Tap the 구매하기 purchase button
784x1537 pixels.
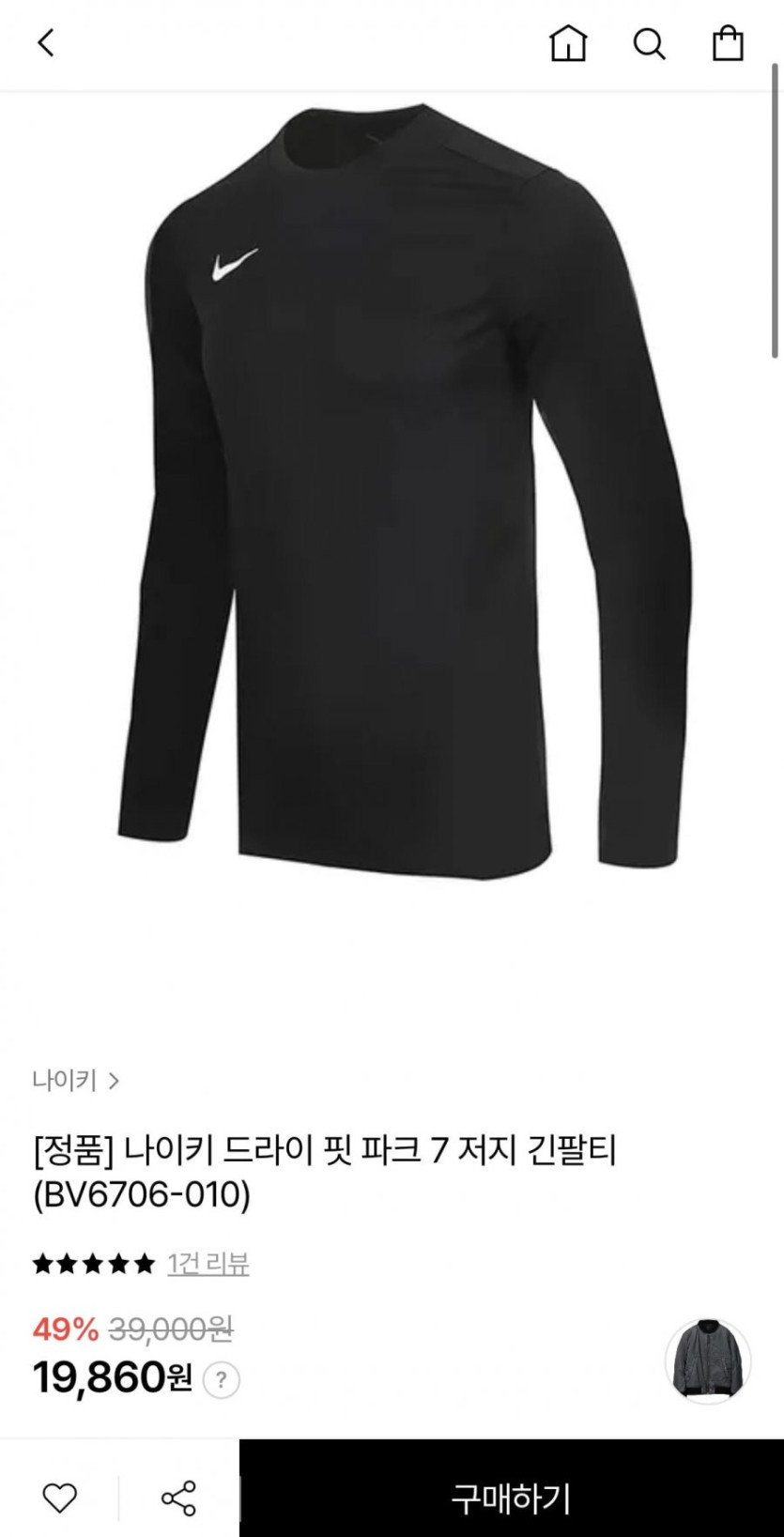coord(511,1498)
